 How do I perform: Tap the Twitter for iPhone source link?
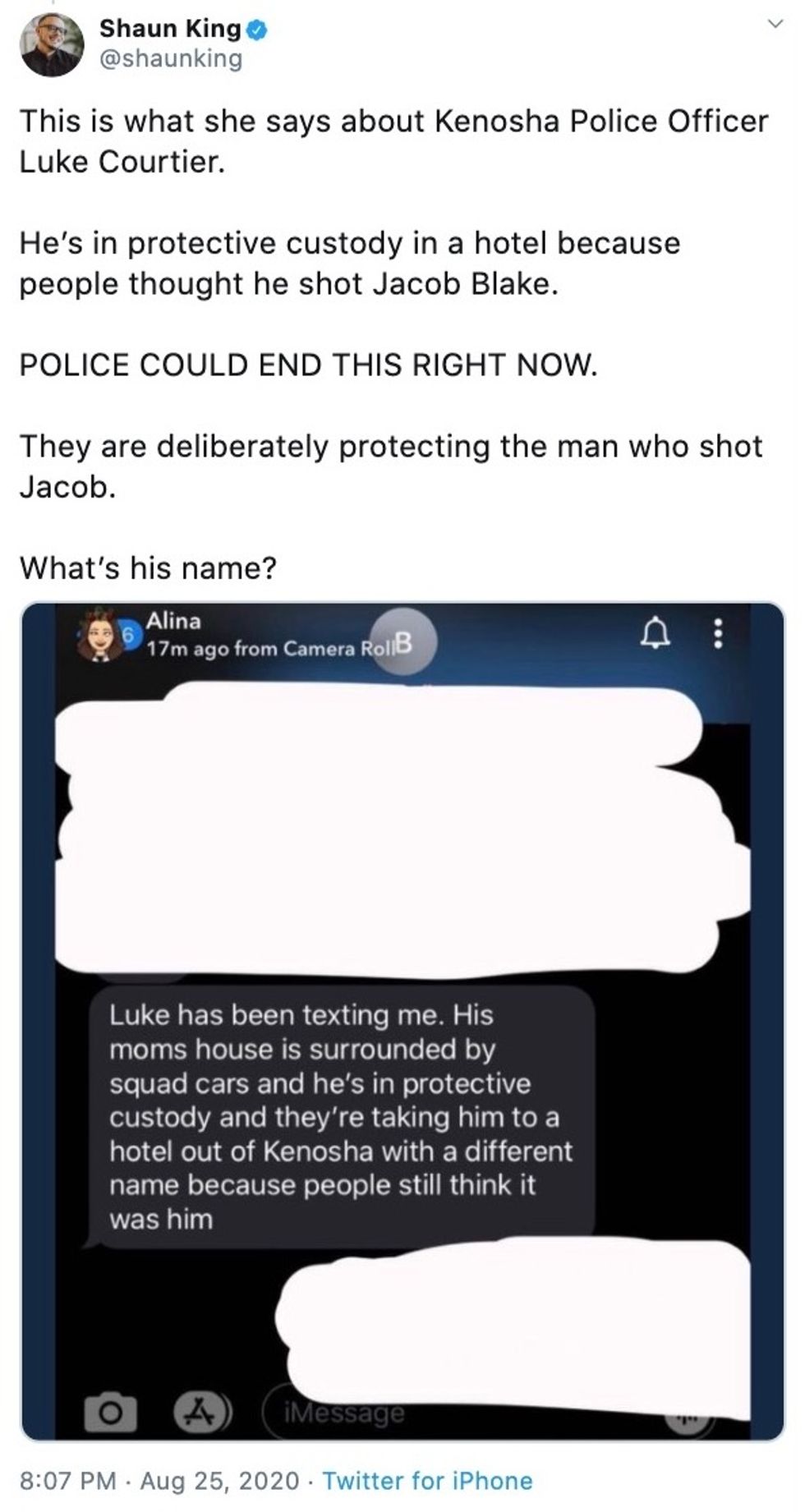tap(427, 1481)
